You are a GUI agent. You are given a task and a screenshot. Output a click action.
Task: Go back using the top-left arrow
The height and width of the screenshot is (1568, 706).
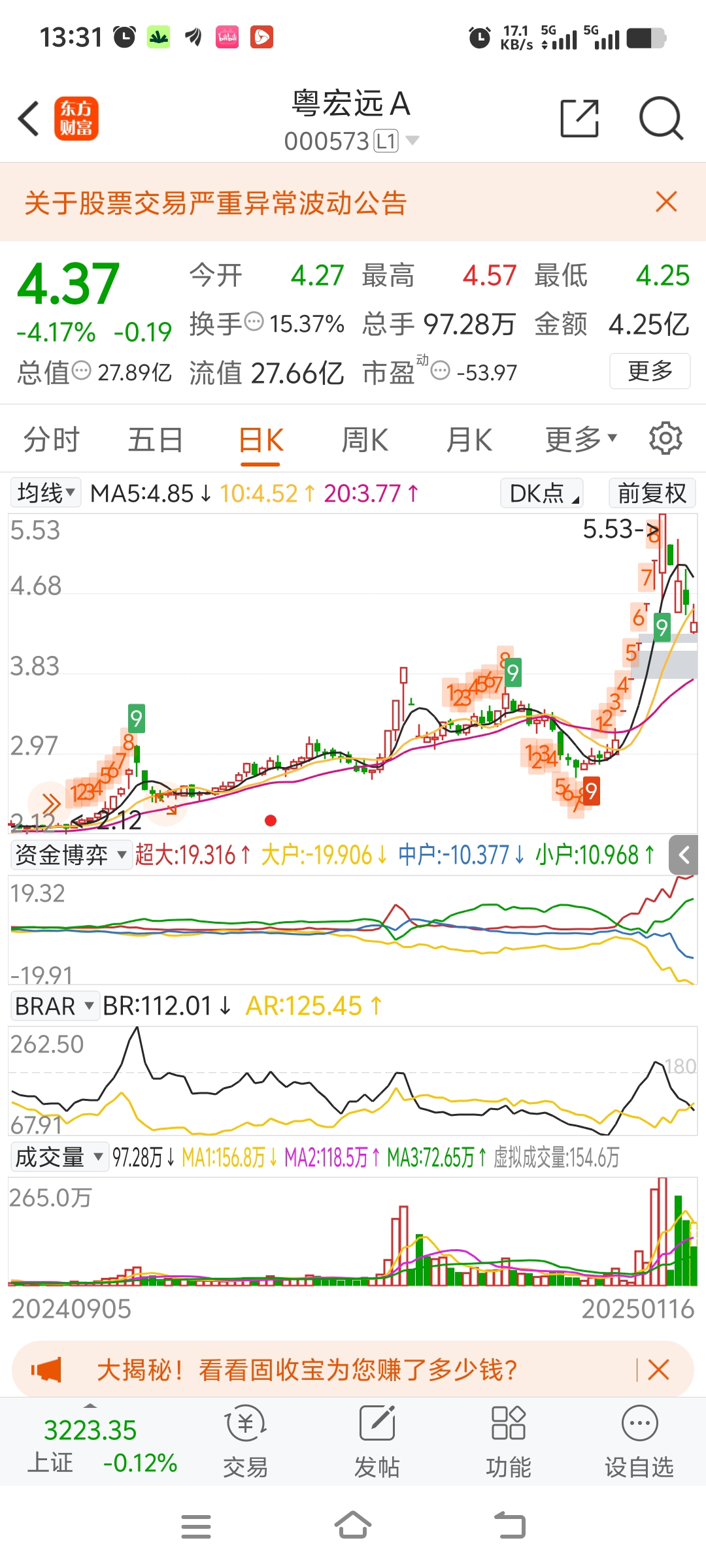tap(29, 119)
